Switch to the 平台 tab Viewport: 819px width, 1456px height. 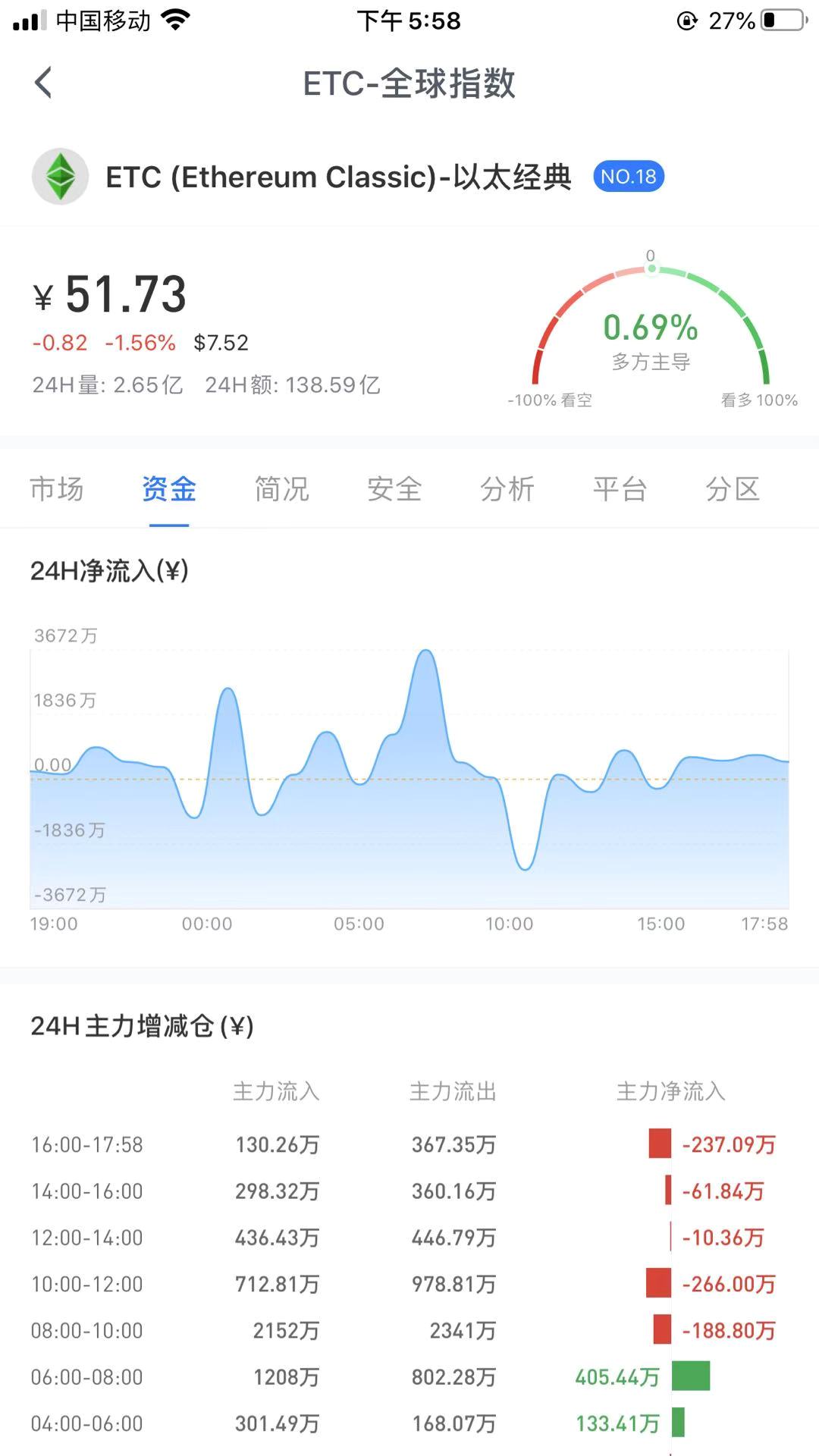[x=620, y=489]
